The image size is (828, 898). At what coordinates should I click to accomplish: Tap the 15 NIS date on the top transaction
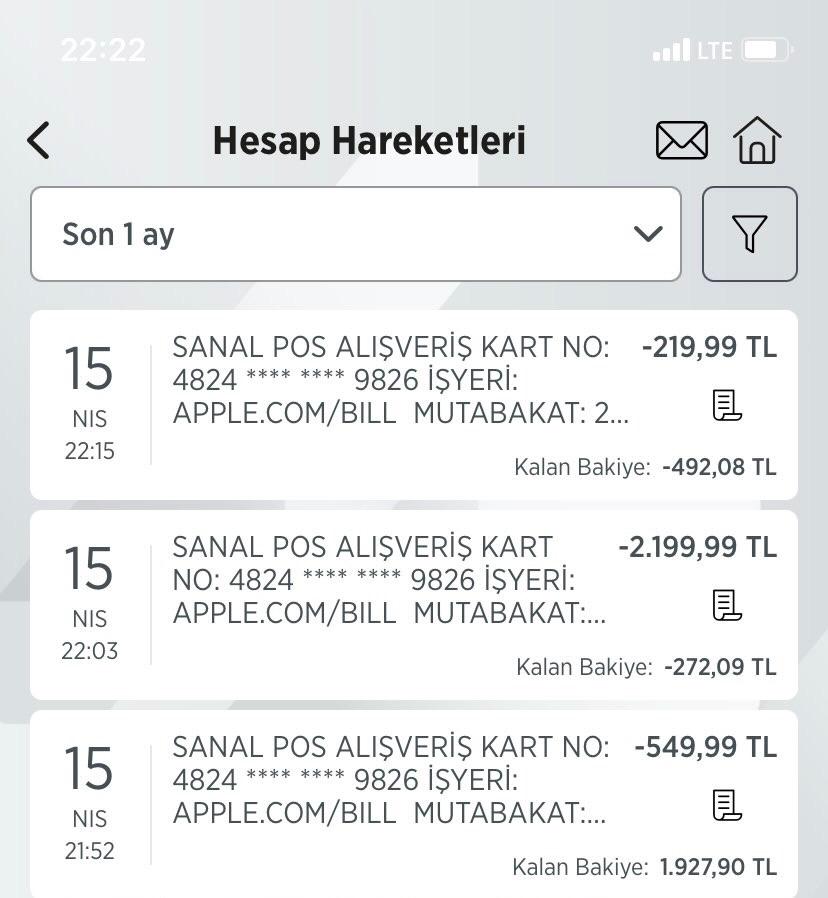pos(90,400)
